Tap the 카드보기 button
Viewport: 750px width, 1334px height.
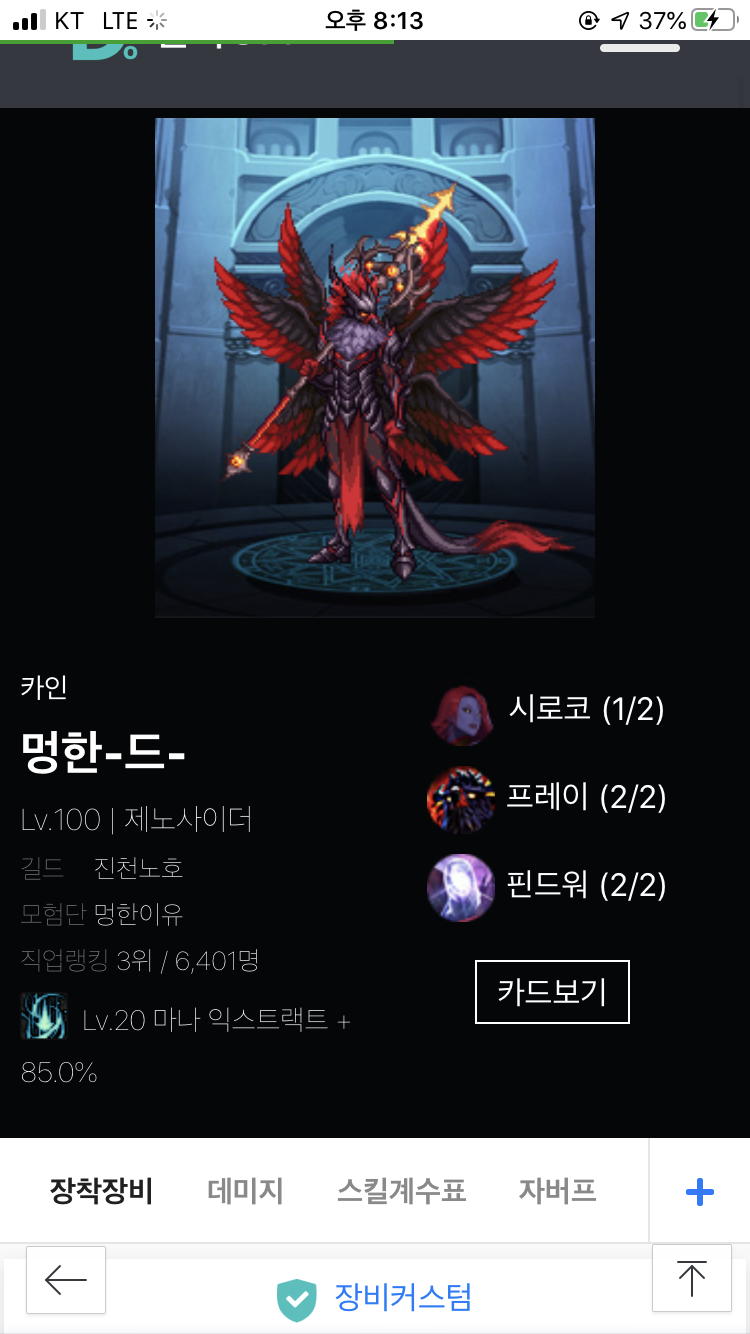(552, 992)
